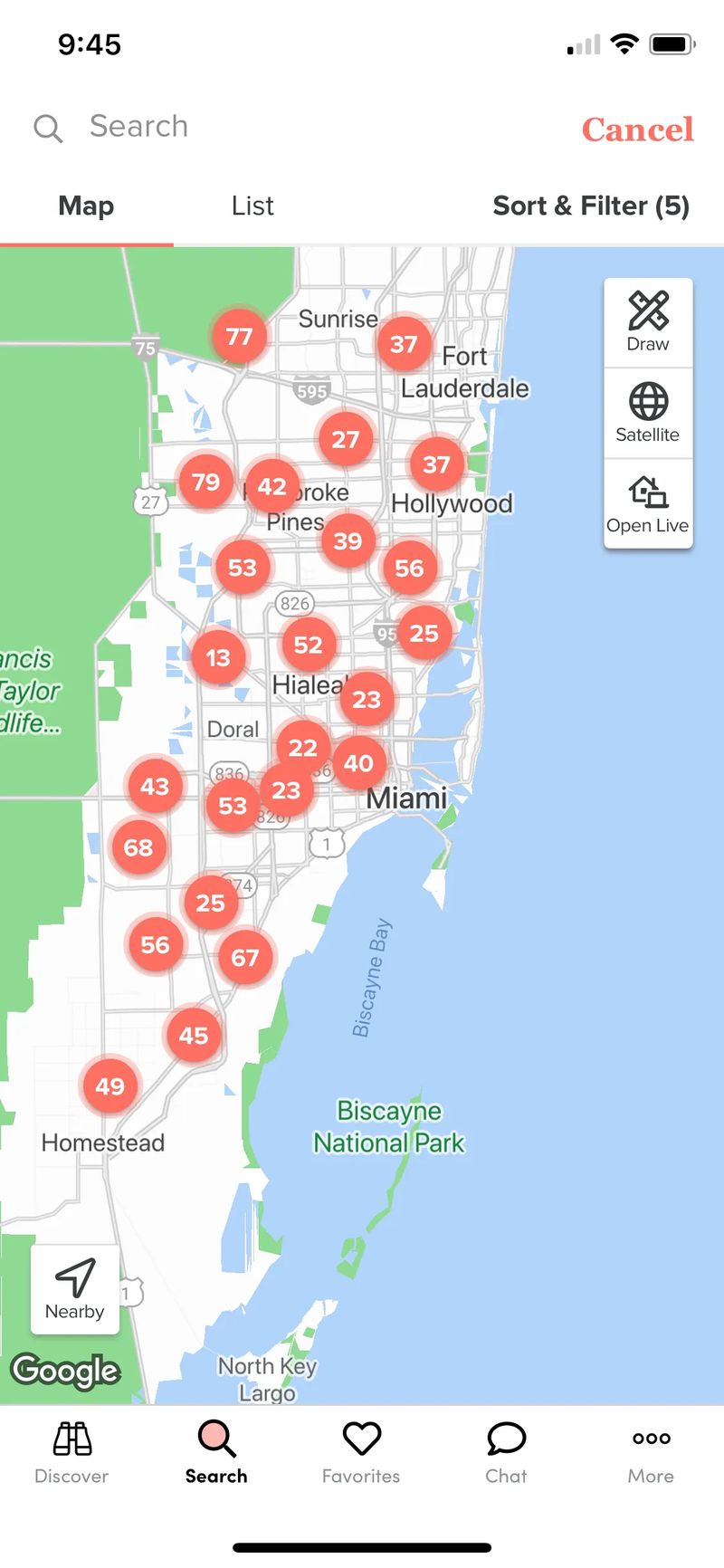Image resolution: width=724 pixels, height=1568 pixels.
Task: Select the cluster marker showing 77
Action: coord(240,337)
